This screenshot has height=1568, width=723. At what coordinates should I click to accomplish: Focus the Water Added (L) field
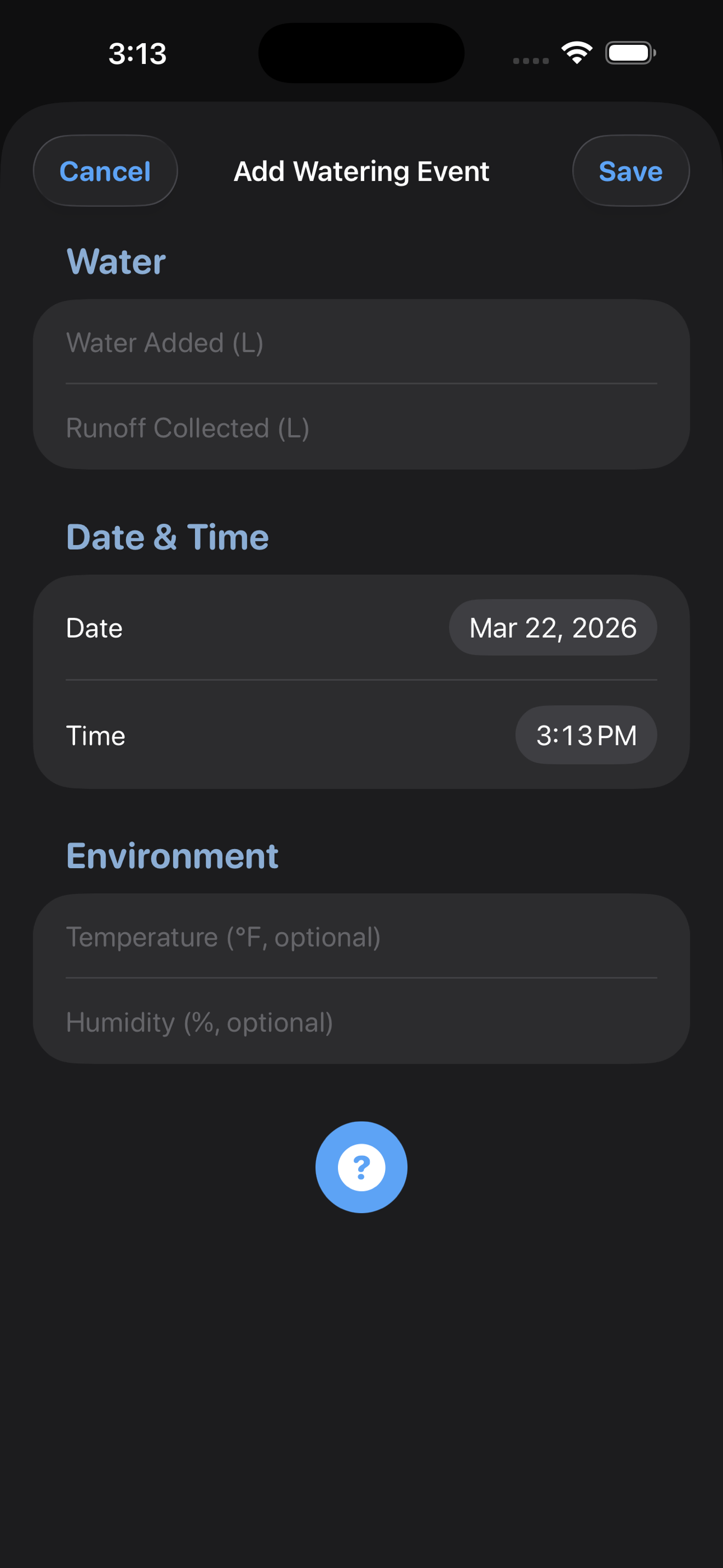click(x=360, y=343)
